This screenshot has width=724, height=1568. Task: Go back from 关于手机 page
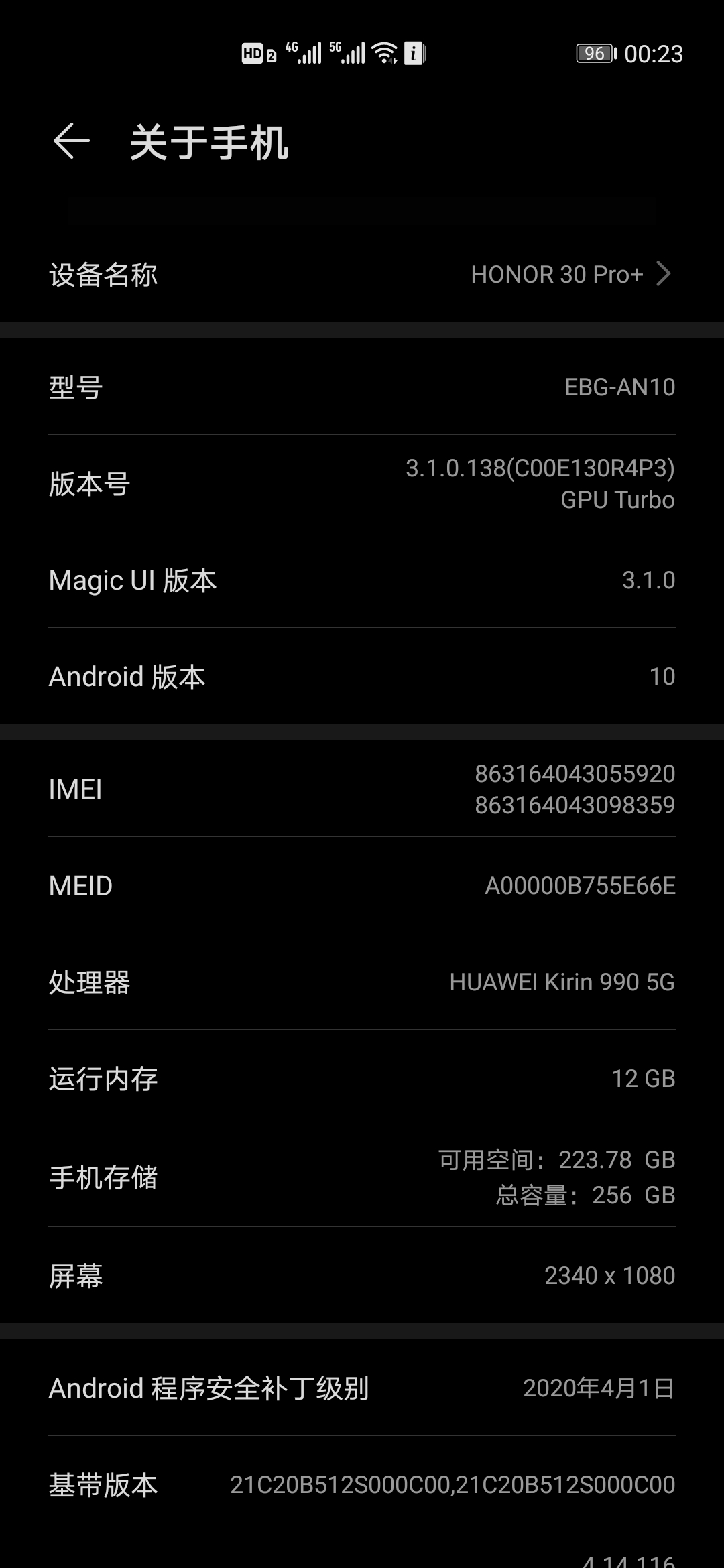[x=72, y=141]
